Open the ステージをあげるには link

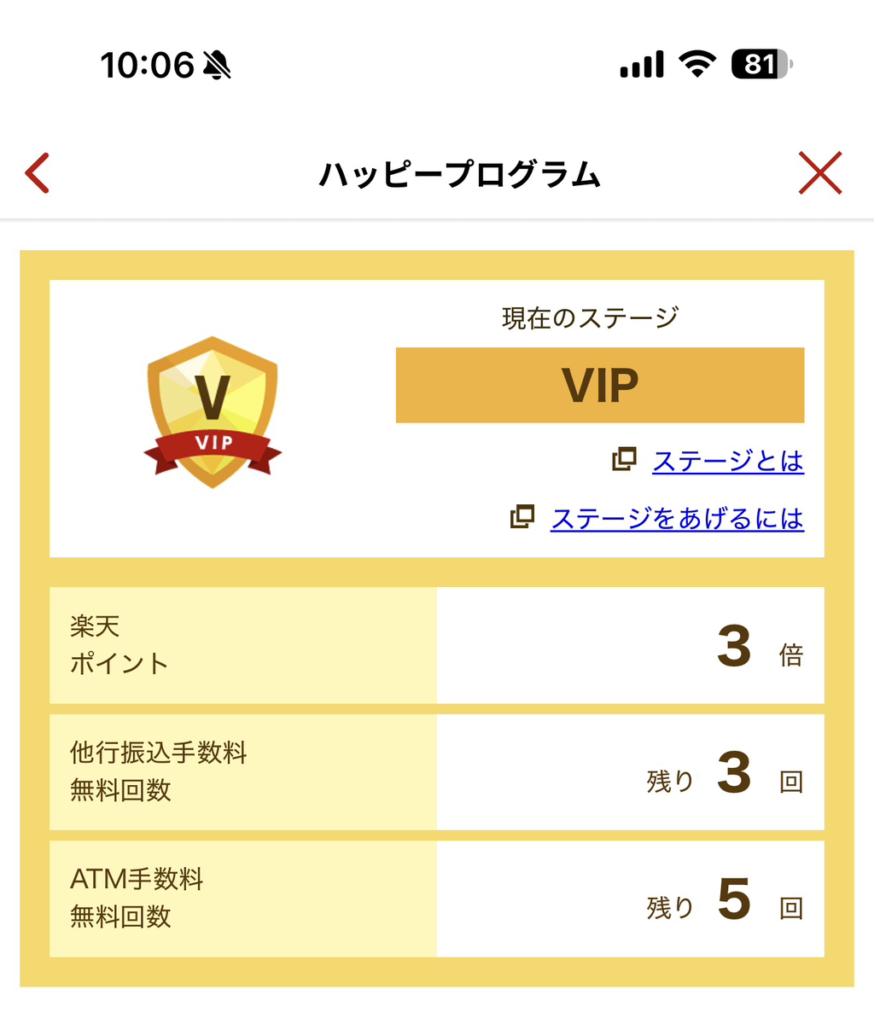(x=676, y=518)
